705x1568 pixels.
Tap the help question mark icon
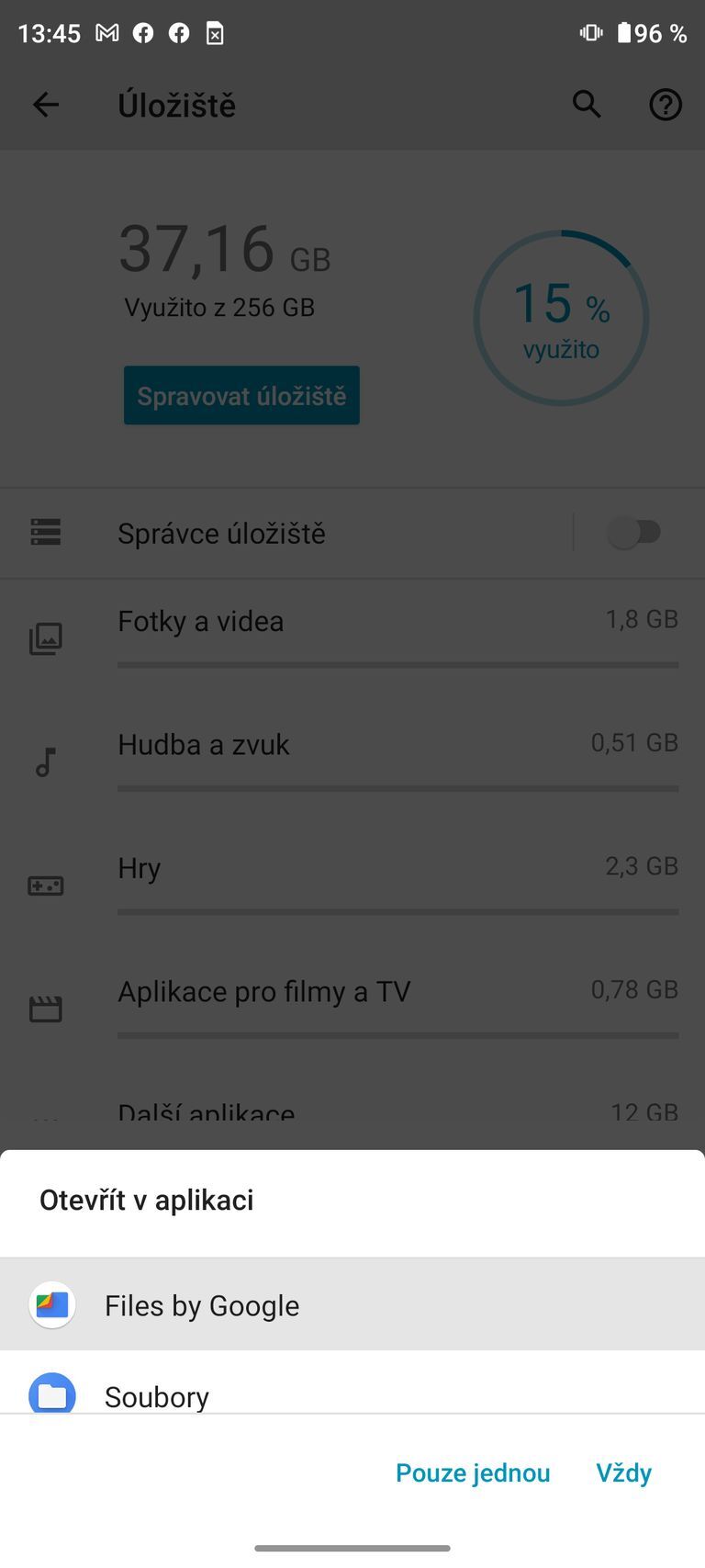coord(665,104)
